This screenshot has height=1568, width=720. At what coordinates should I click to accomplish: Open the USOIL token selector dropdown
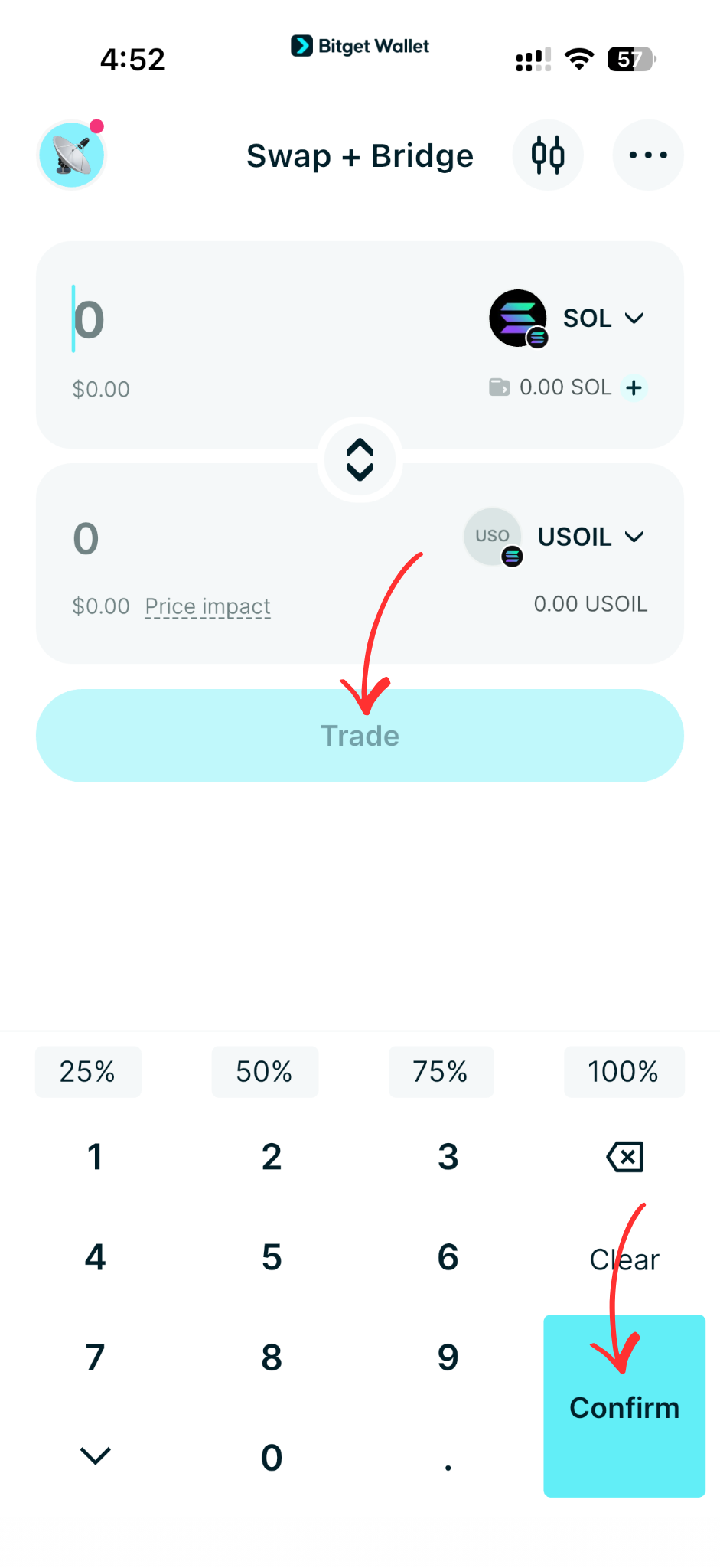point(591,537)
